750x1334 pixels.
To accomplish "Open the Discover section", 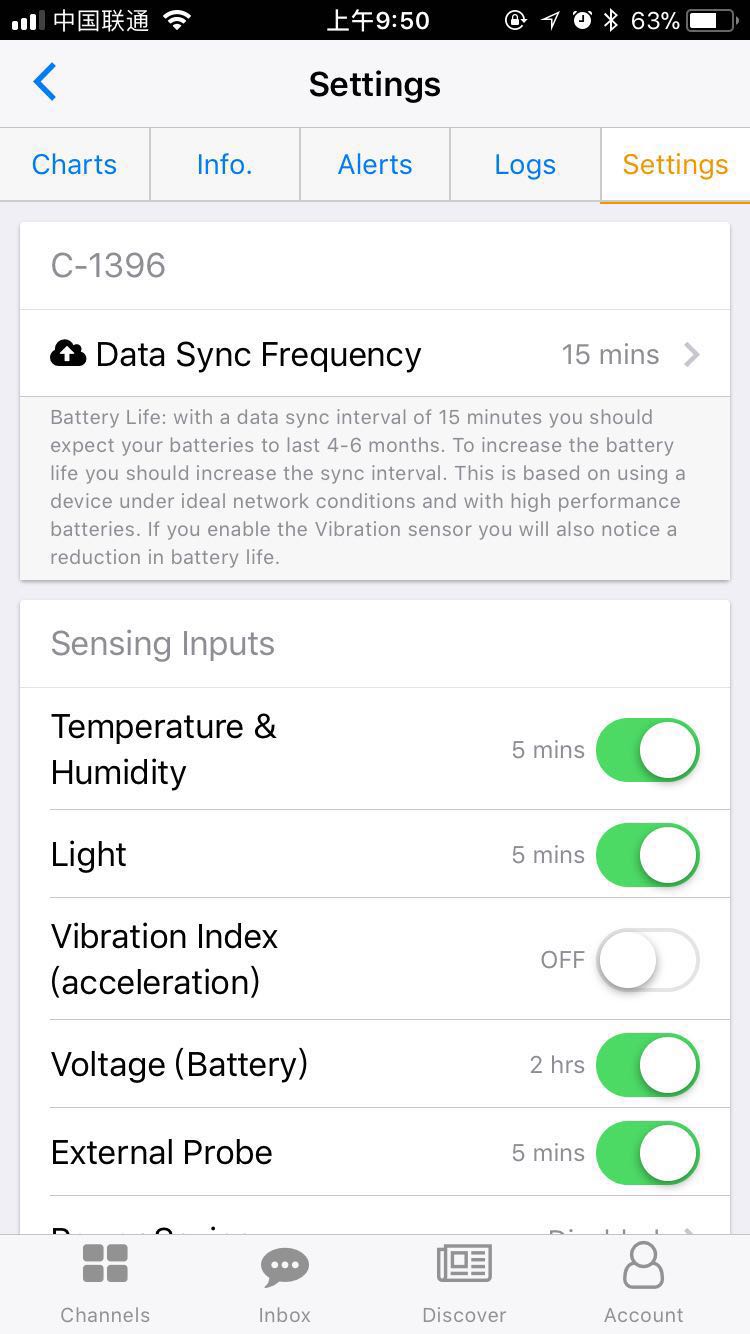I will pyautogui.click(x=464, y=1284).
